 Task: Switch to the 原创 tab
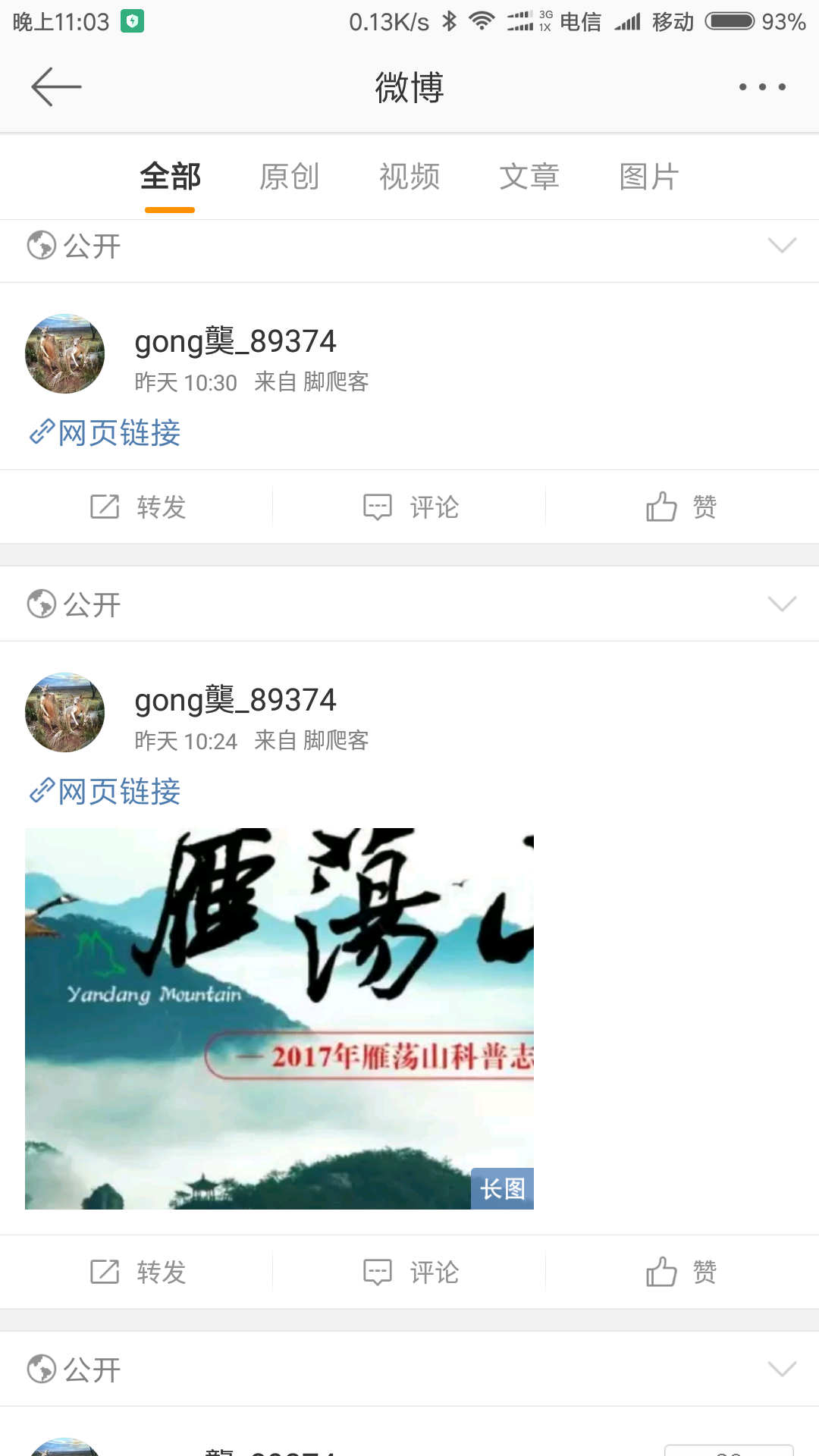click(289, 177)
